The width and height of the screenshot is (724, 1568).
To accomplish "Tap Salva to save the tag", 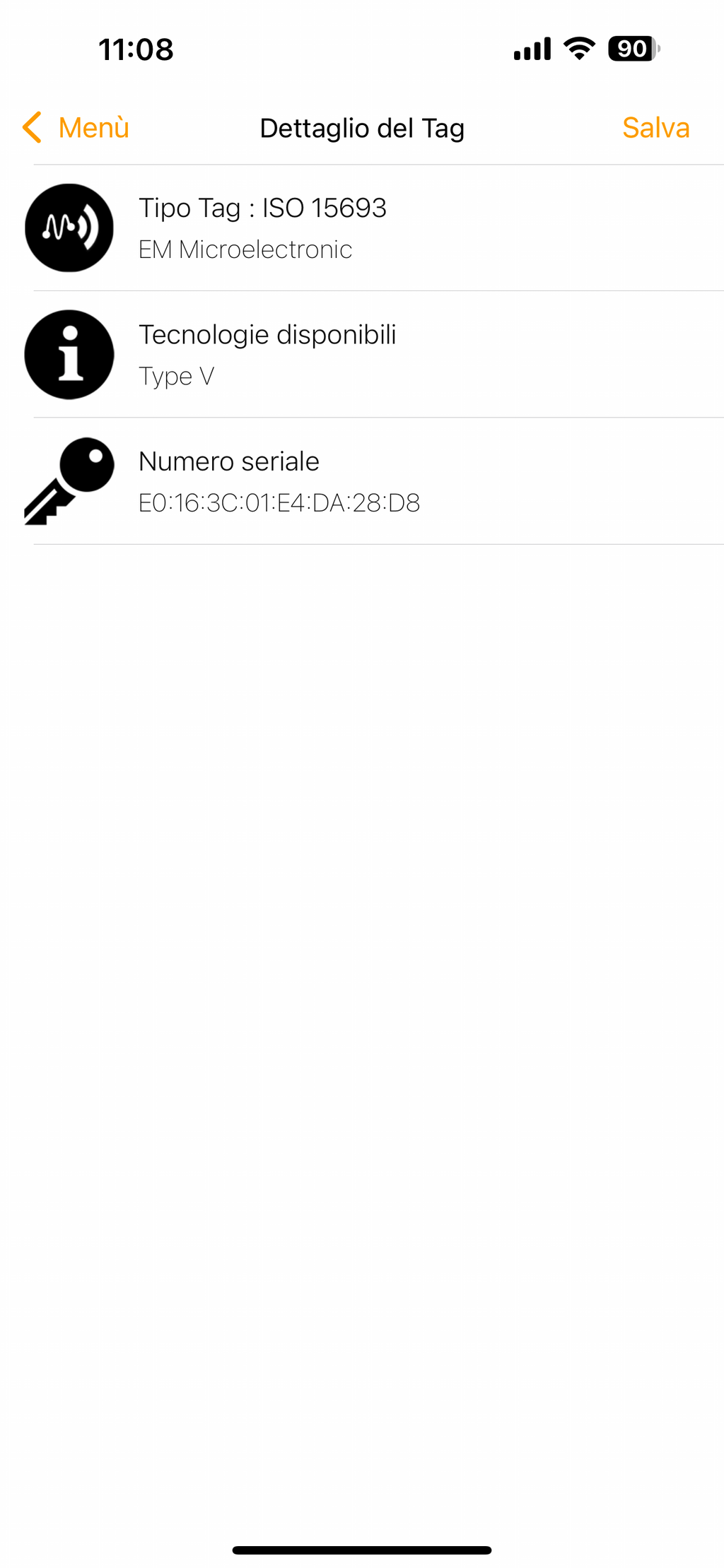I will [655, 128].
